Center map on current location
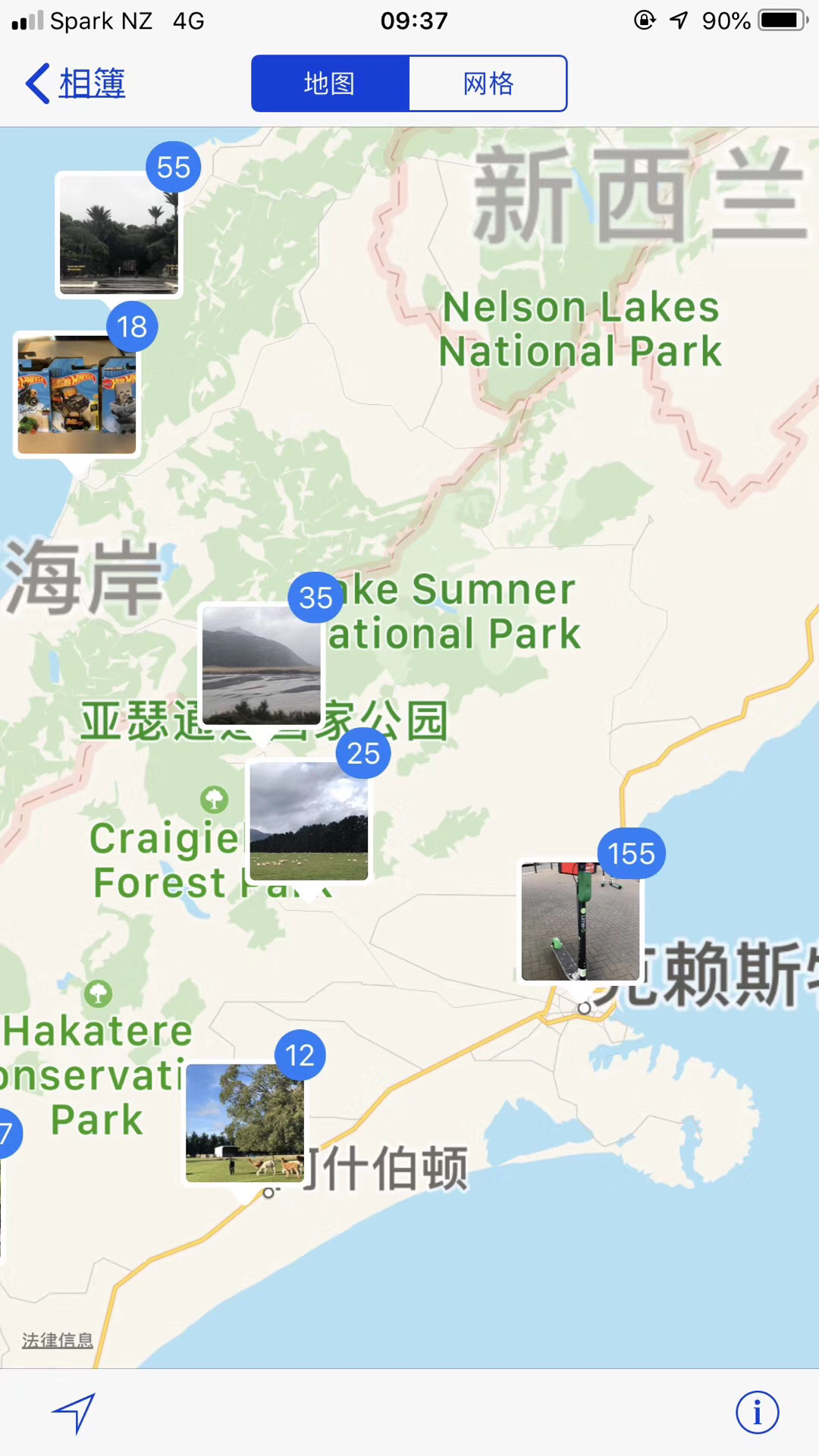Screen dimensions: 819x1456 pyautogui.click(x=74, y=1413)
